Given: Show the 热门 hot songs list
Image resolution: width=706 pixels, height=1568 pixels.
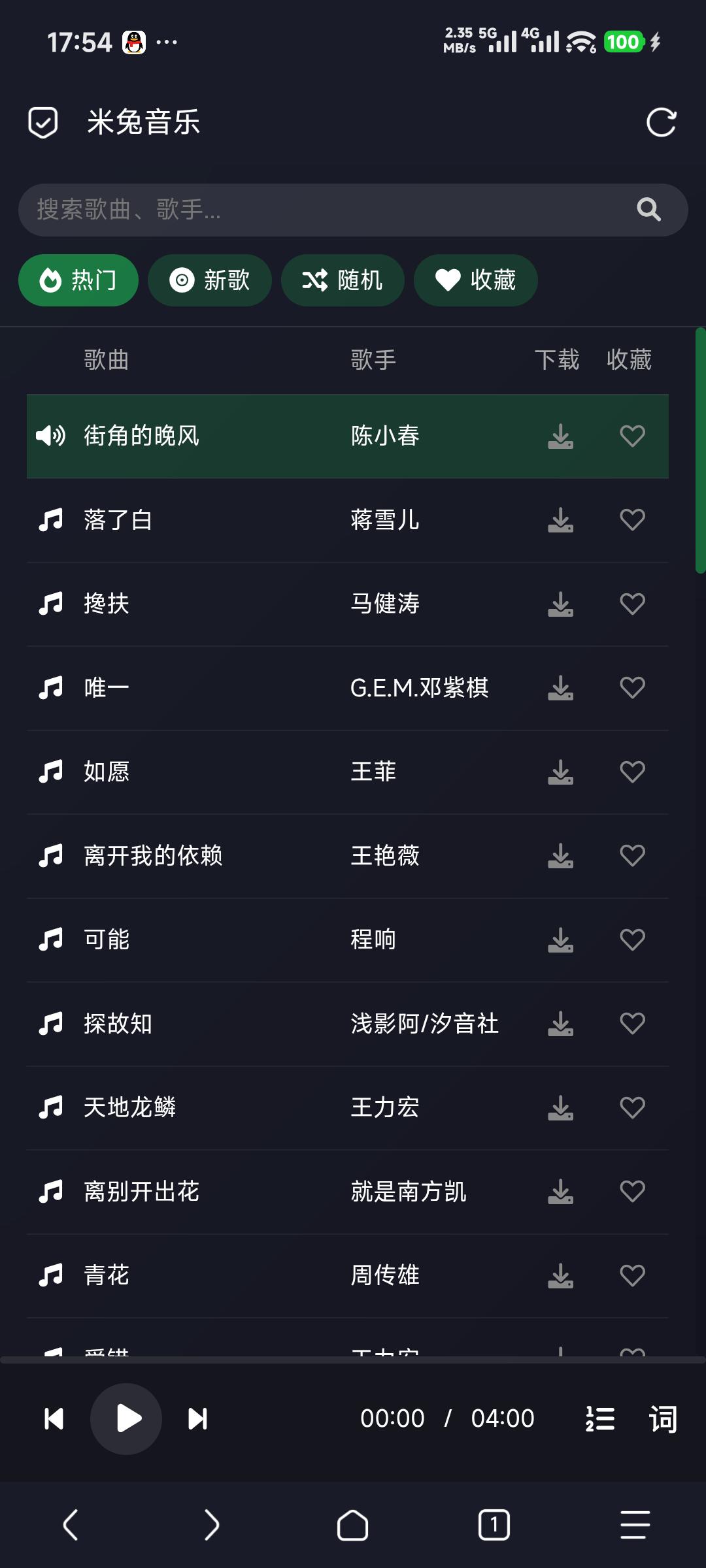Looking at the screenshot, I should [78, 280].
